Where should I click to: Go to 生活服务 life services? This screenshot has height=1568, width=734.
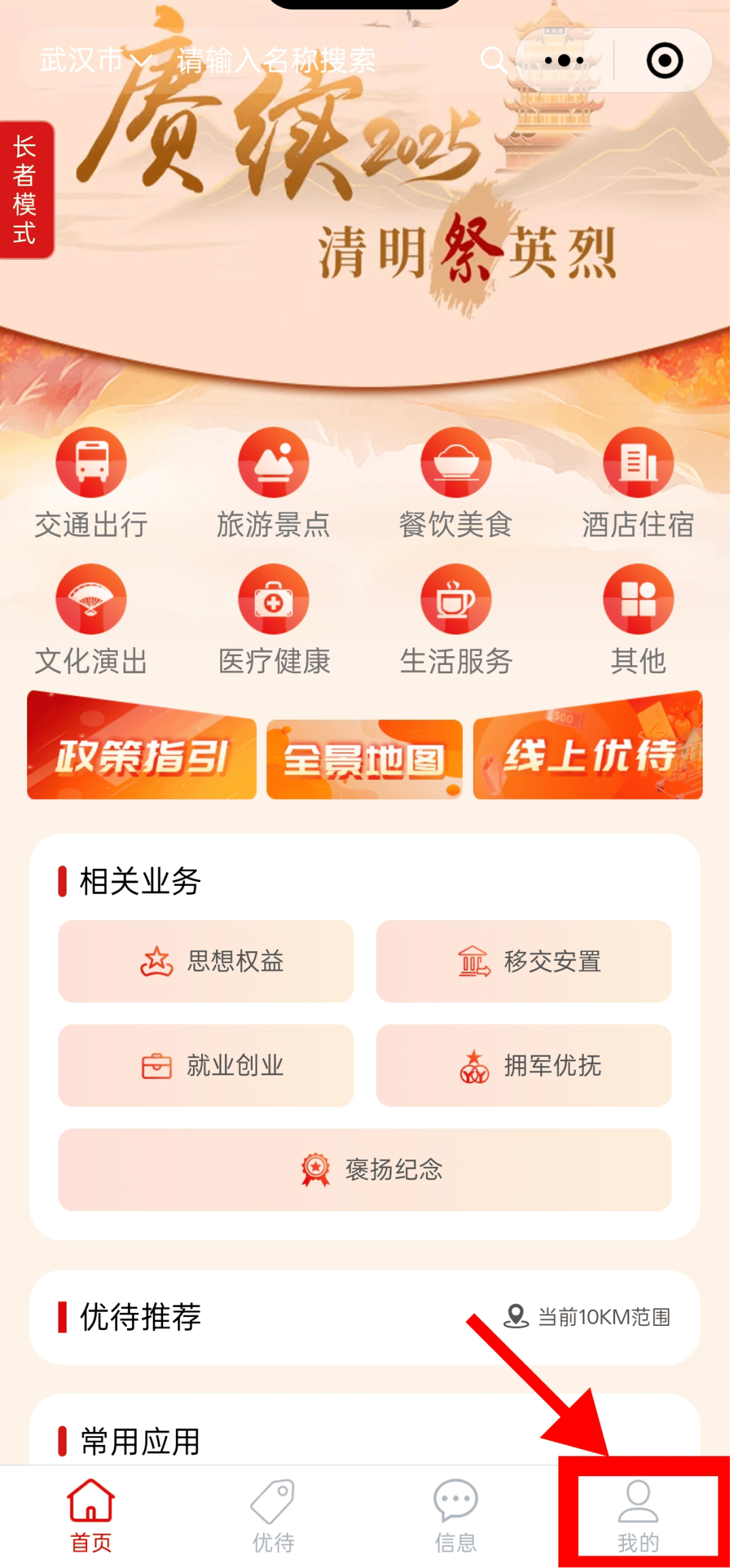click(455, 619)
